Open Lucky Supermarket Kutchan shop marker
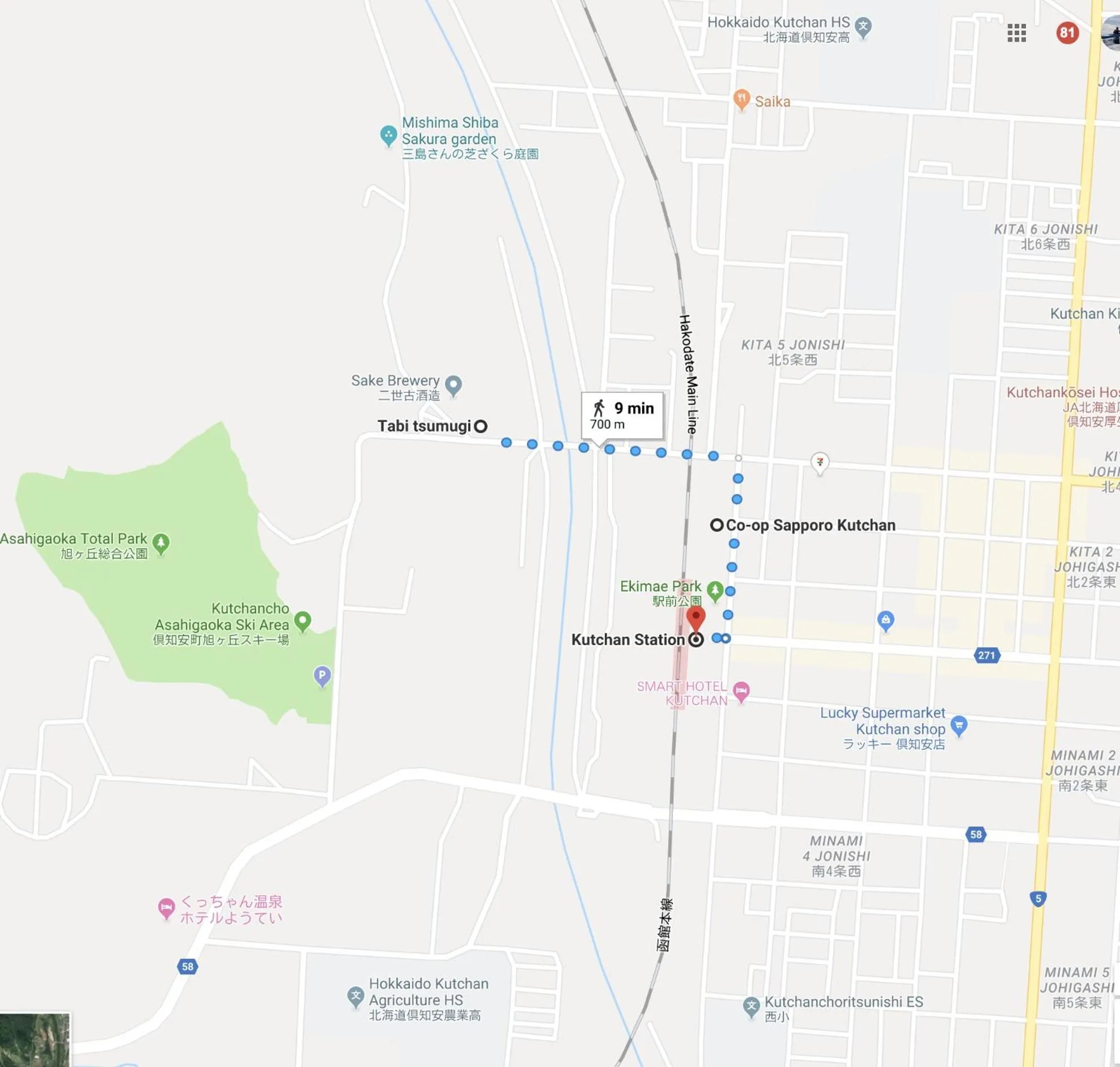The height and width of the screenshot is (1067, 1120). (959, 725)
